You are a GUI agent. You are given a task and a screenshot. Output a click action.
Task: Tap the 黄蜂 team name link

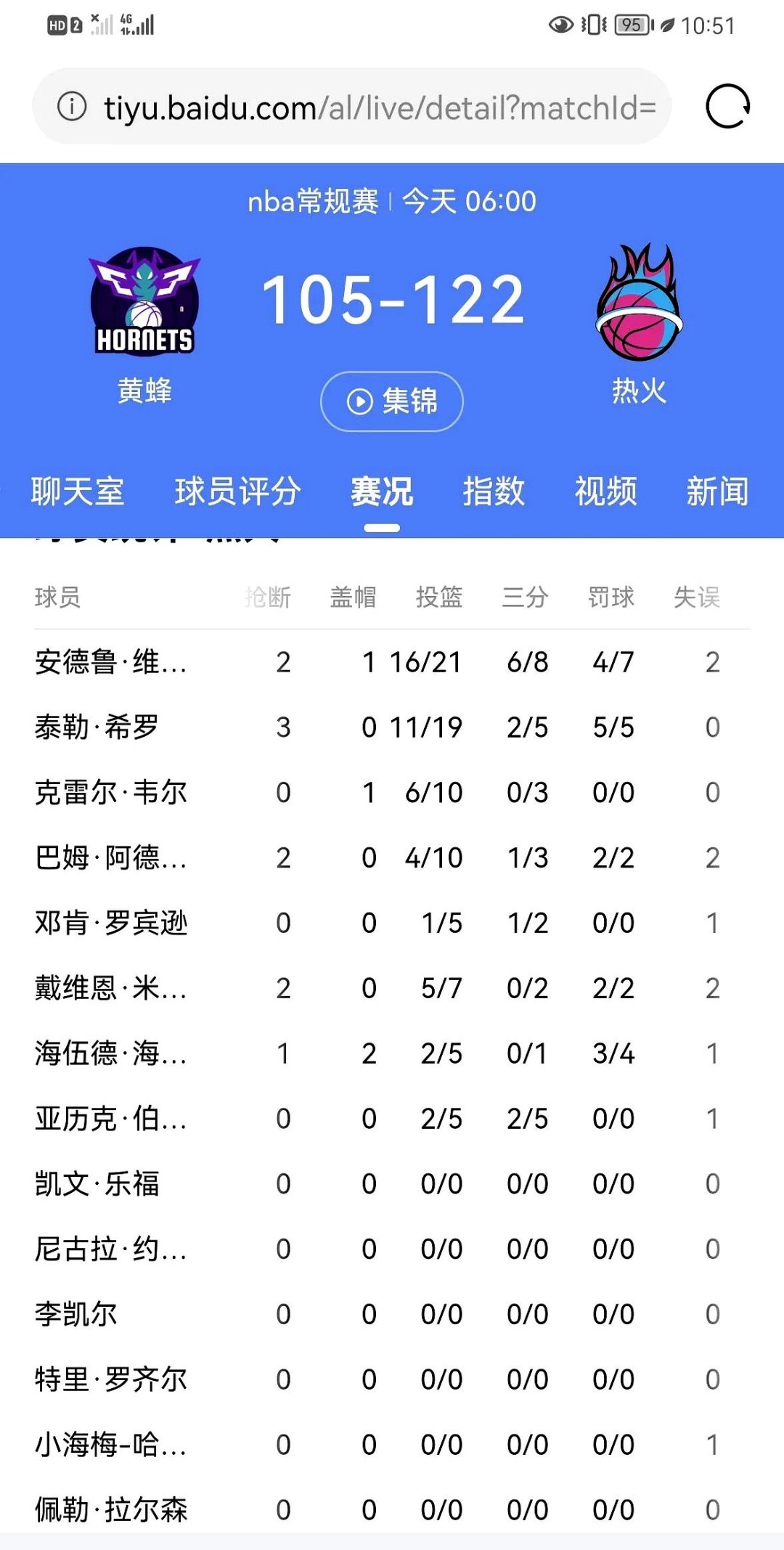point(144,392)
